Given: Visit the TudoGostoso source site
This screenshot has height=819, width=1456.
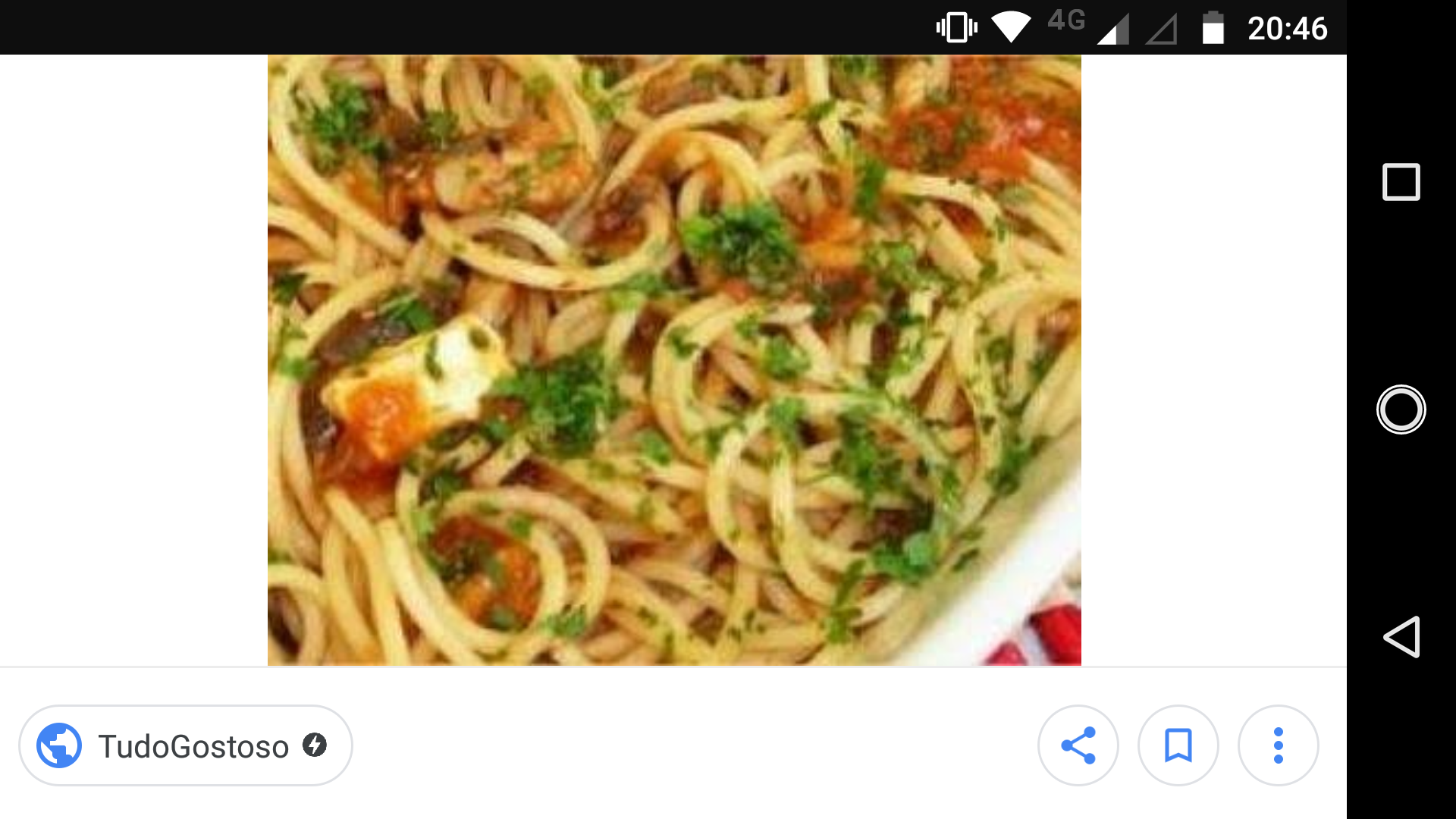Looking at the screenshot, I should coord(185,746).
